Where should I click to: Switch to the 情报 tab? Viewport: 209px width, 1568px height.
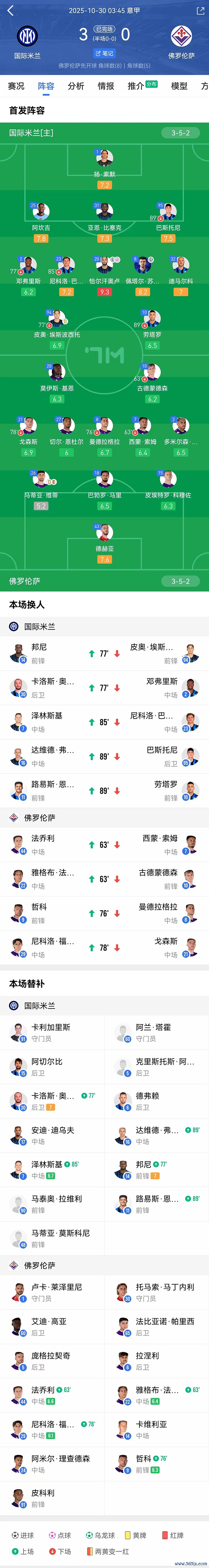click(x=106, y=86)
